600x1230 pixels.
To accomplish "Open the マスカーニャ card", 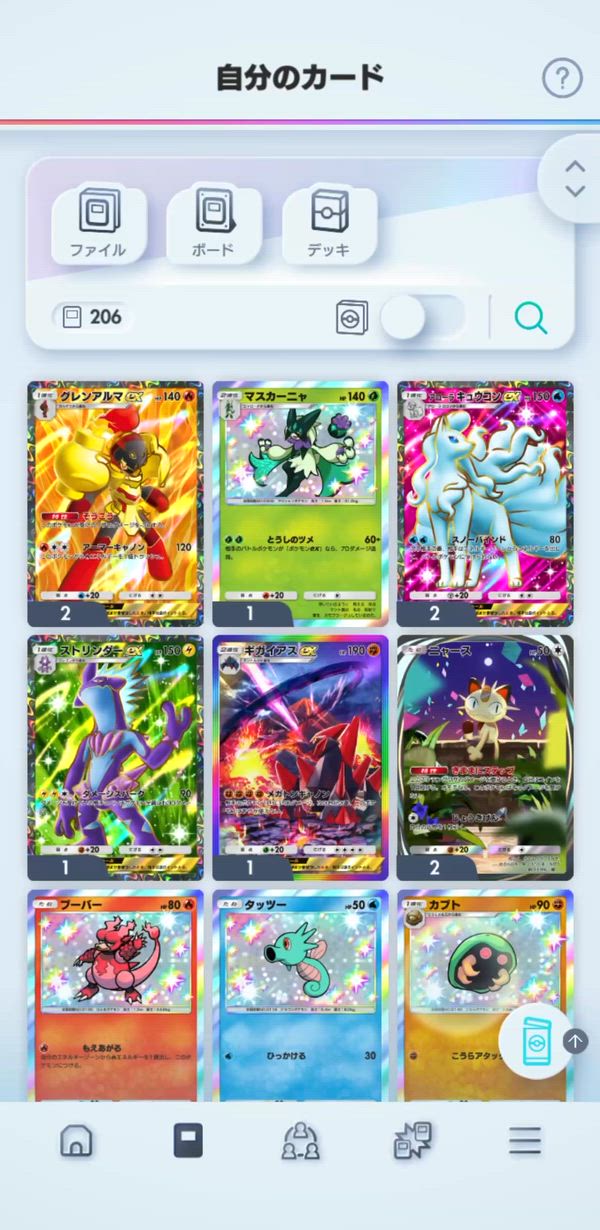I will point(300,503).
